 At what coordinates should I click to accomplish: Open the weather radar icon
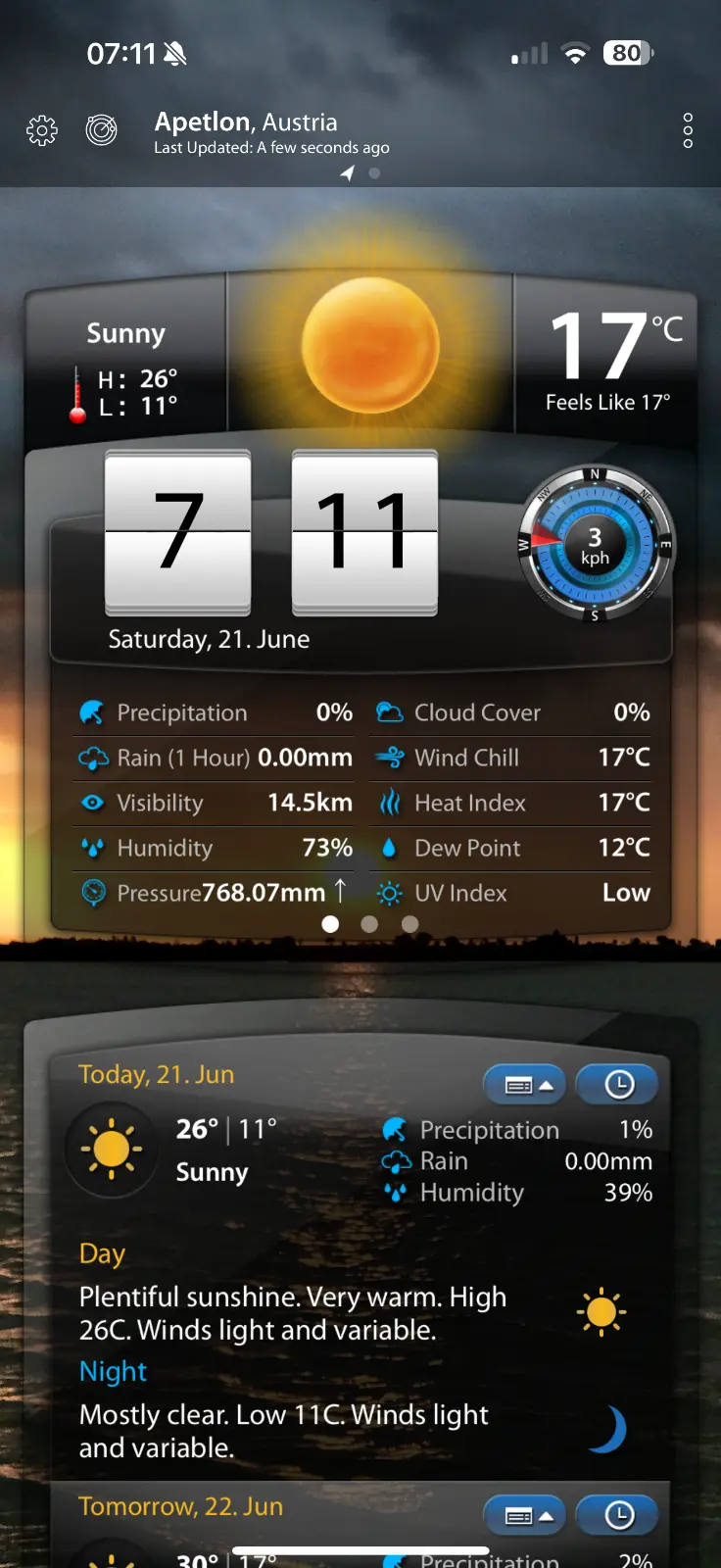click(101, 129)
